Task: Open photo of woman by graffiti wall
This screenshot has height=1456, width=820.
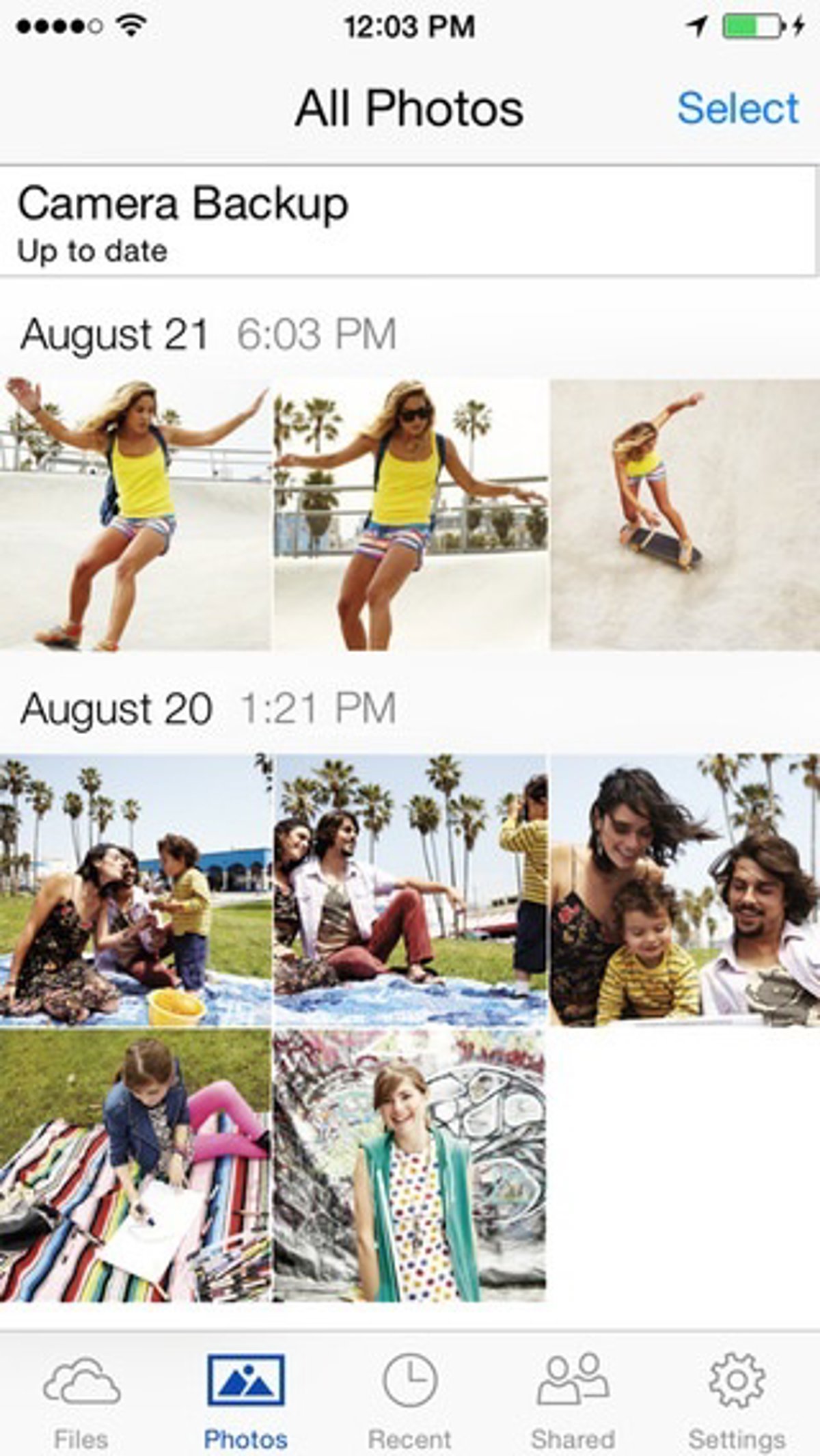Action: pos(410,1166)
